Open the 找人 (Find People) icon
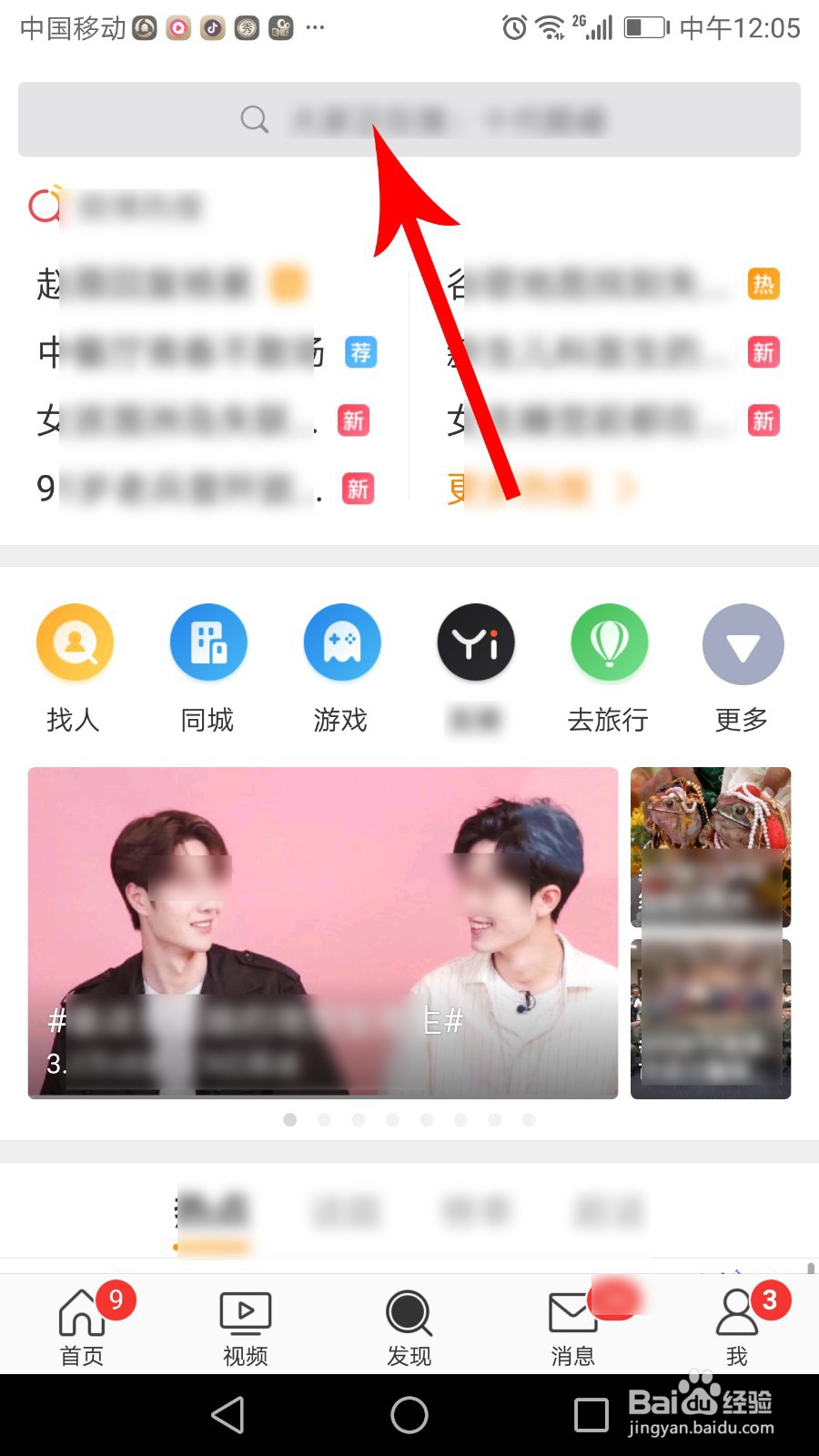This screenshot has height=1456, width=819. click(x=74, y=642)
